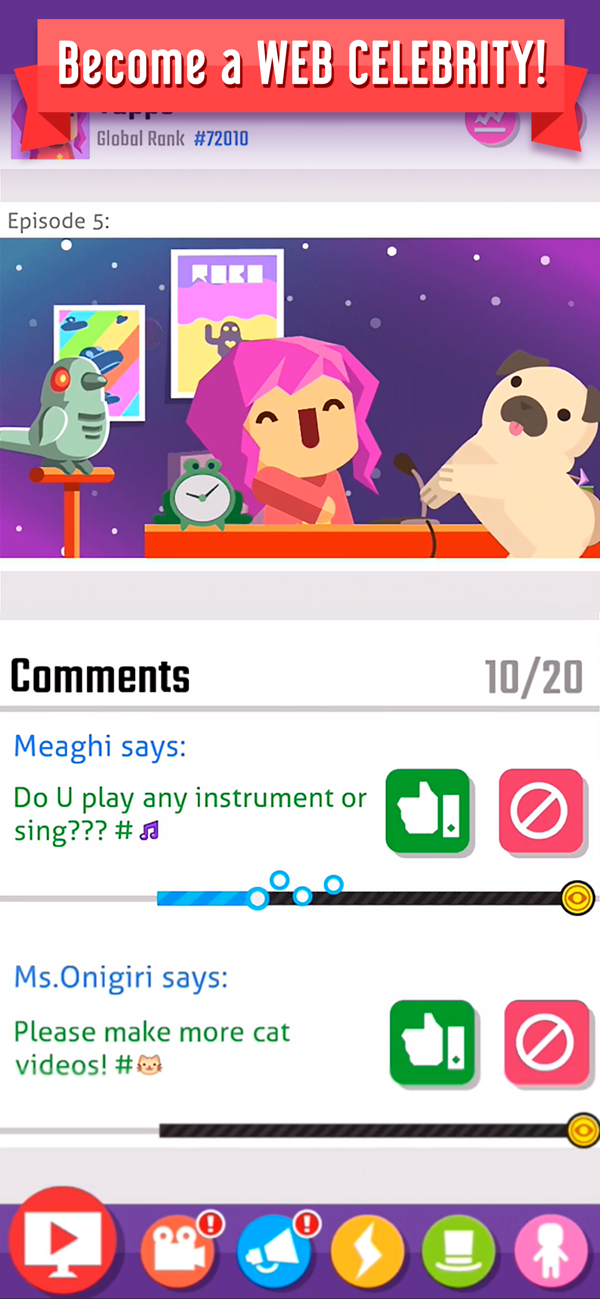The image size is (600, 1299).
Task: Open the video camera tab
Action: coord(177,1251)
